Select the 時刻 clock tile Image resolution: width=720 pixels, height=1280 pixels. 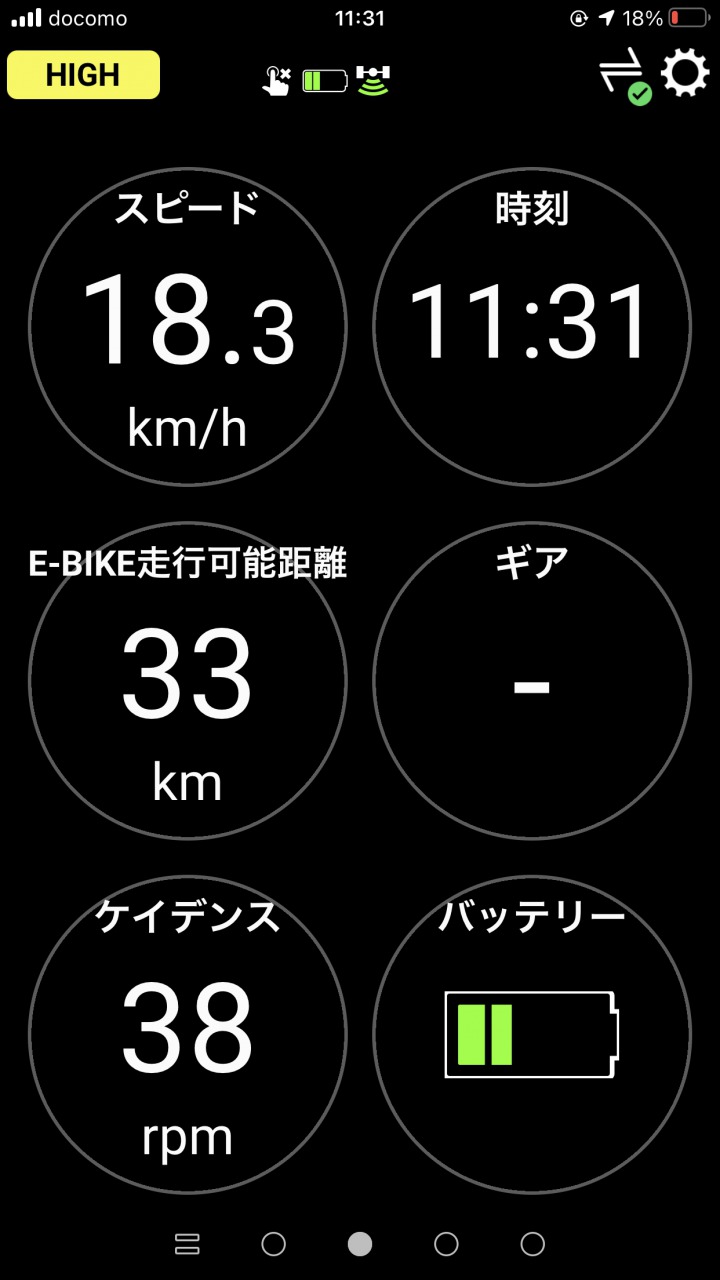tap(532, 327)
